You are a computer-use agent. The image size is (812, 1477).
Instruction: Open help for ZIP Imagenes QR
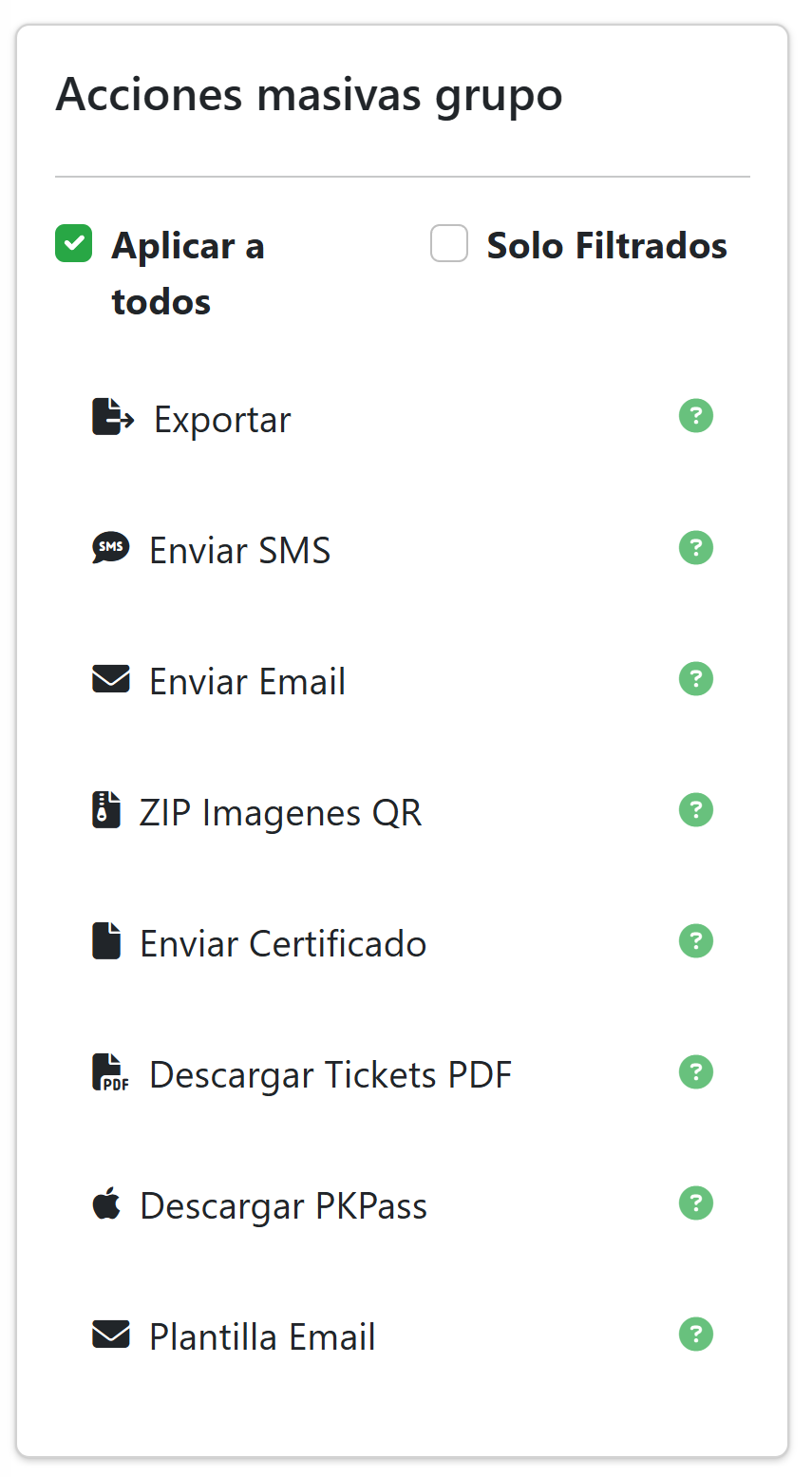coord(696,810)
